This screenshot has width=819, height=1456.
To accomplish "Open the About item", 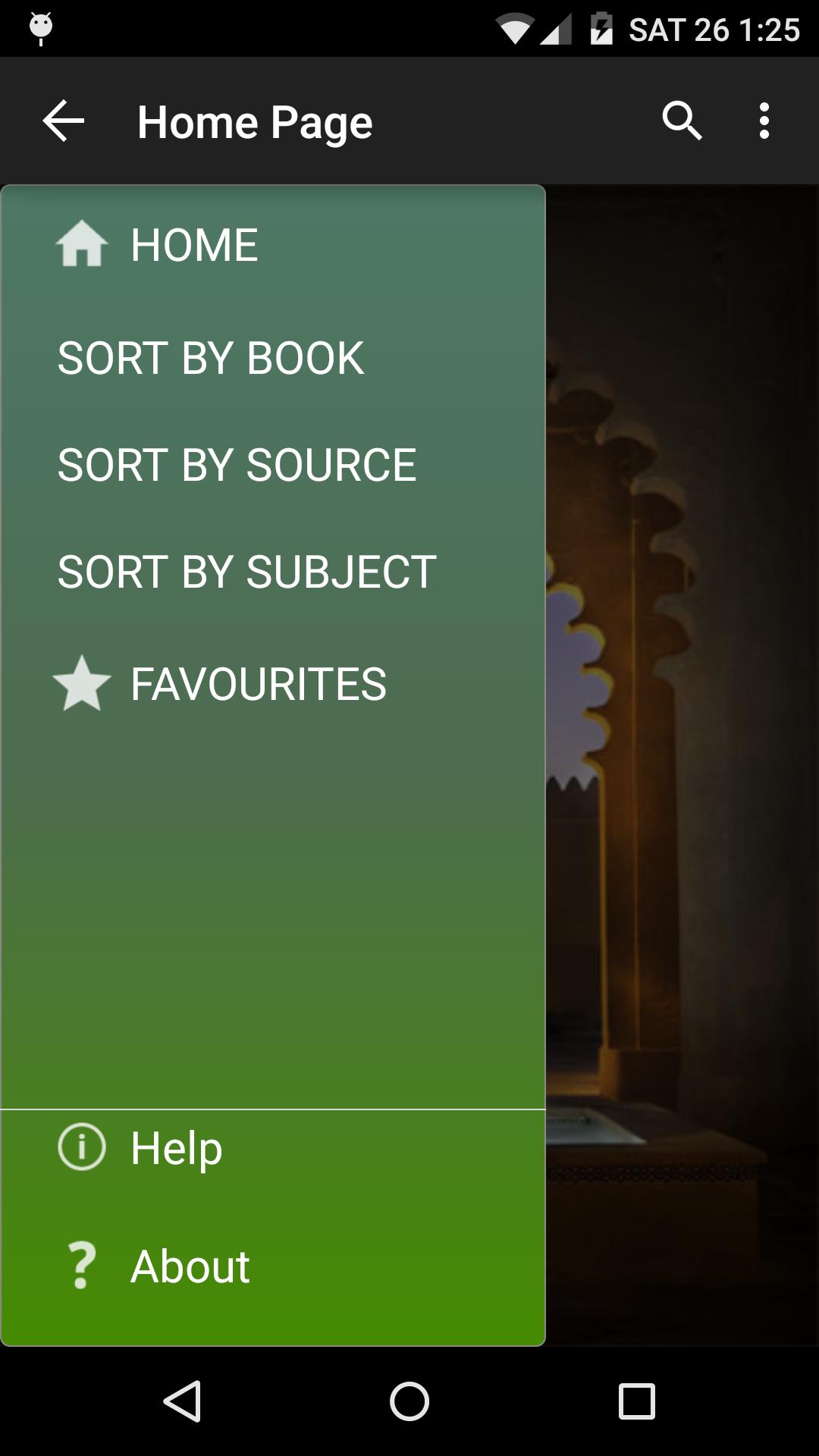I will (190, 1266).
